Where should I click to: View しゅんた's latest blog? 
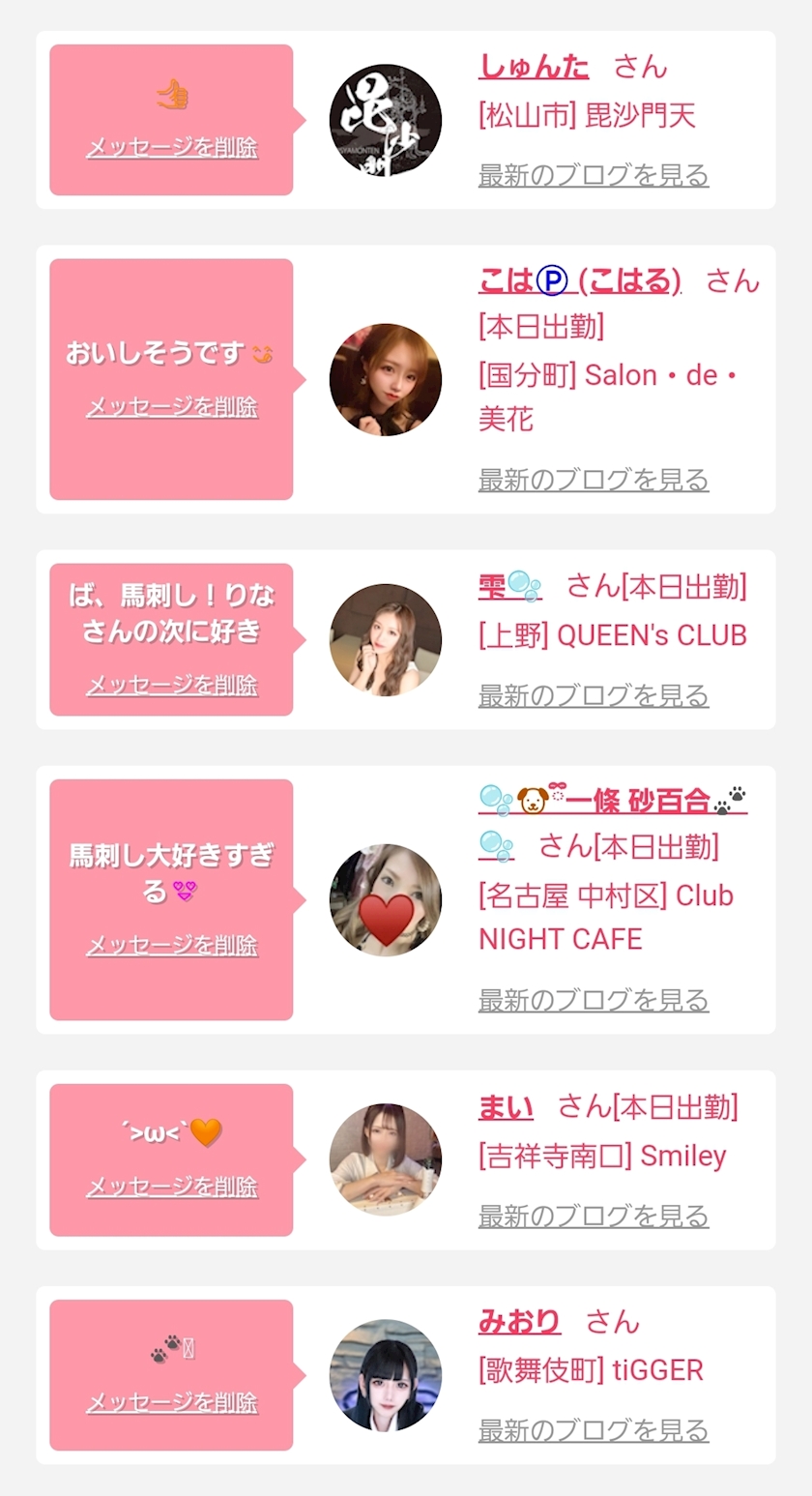pyautogui.click(x=594, y=176)
